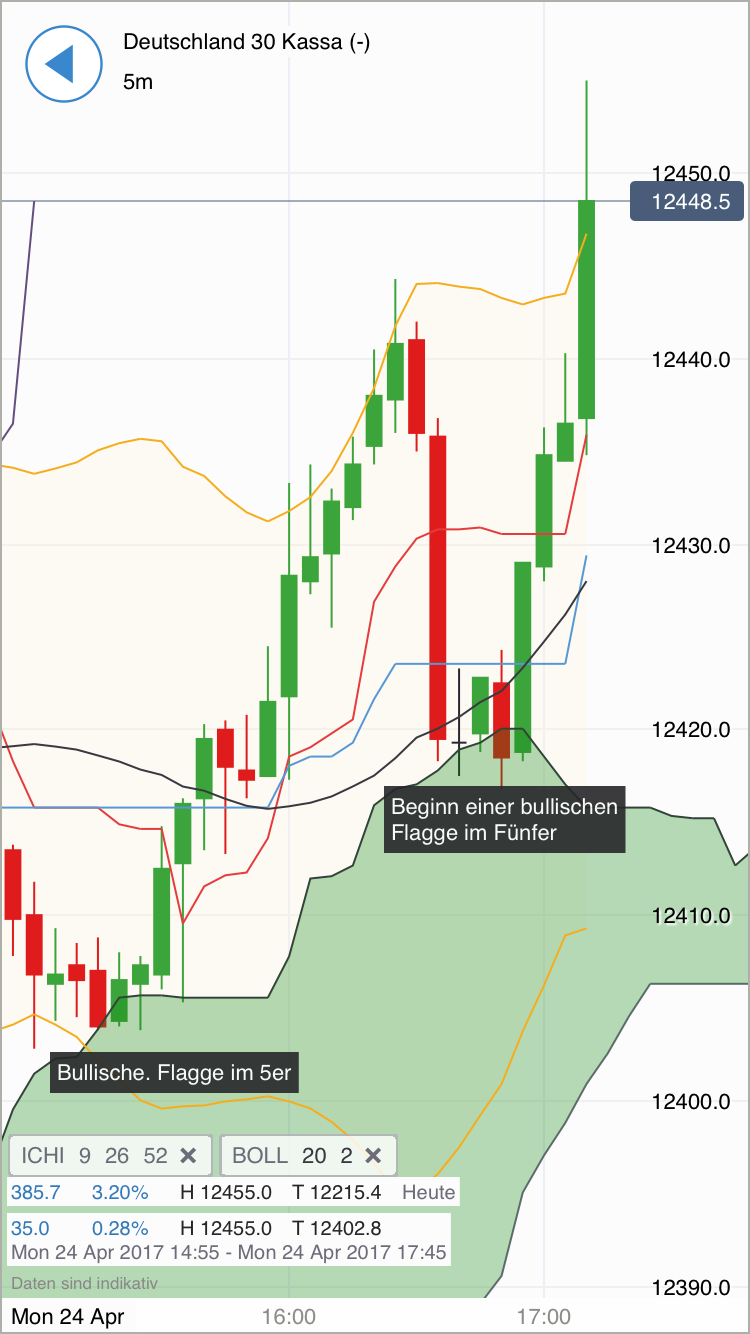Click the 17:00 time axis label

pos(541,1318)
